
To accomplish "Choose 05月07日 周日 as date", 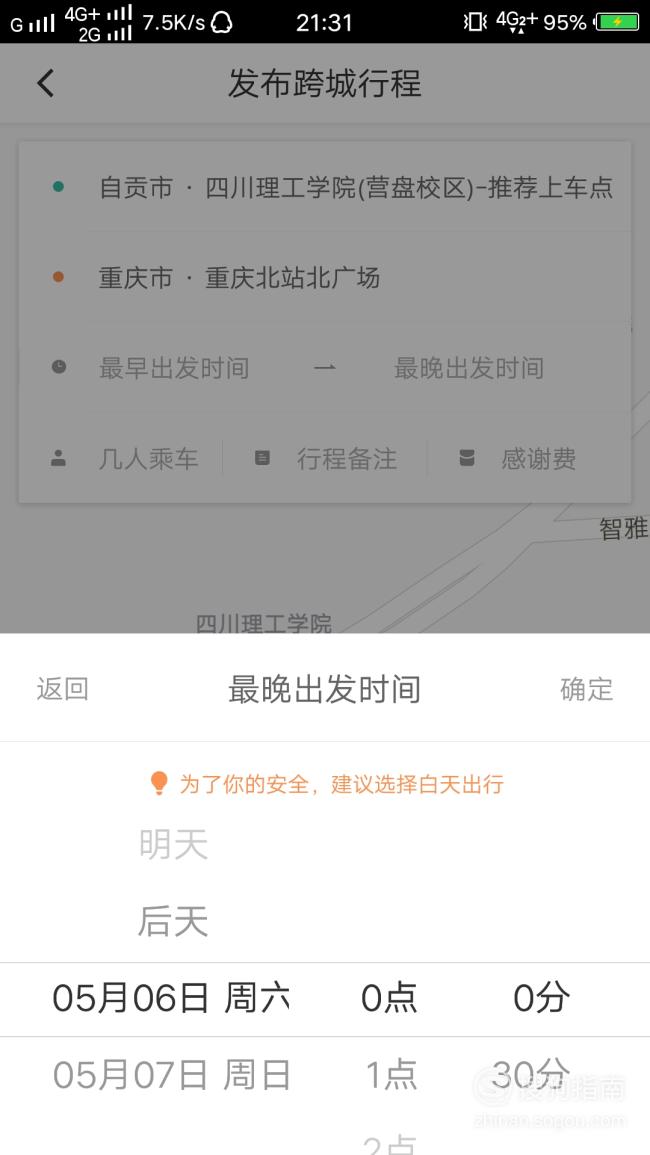I will [x=172, y=1076].
